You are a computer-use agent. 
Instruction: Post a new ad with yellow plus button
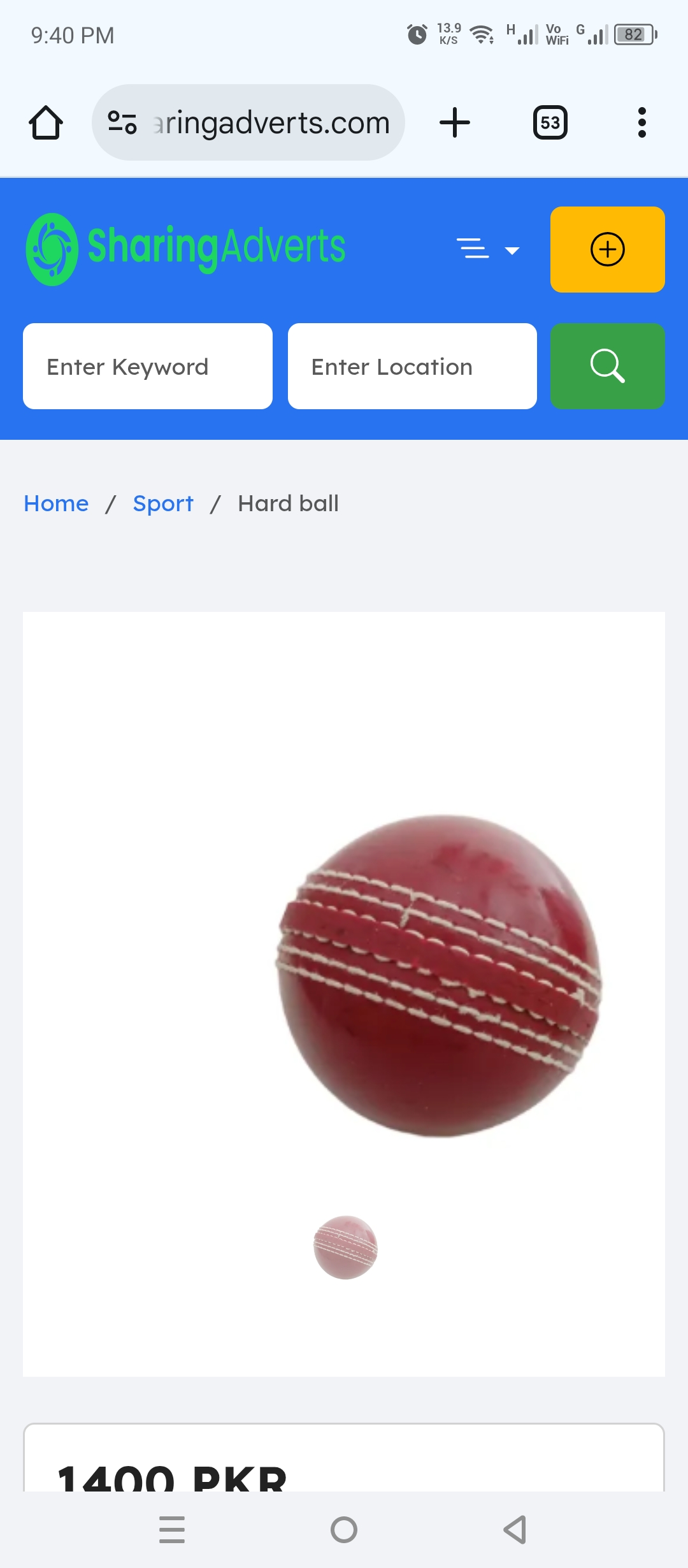coord(607,249)
